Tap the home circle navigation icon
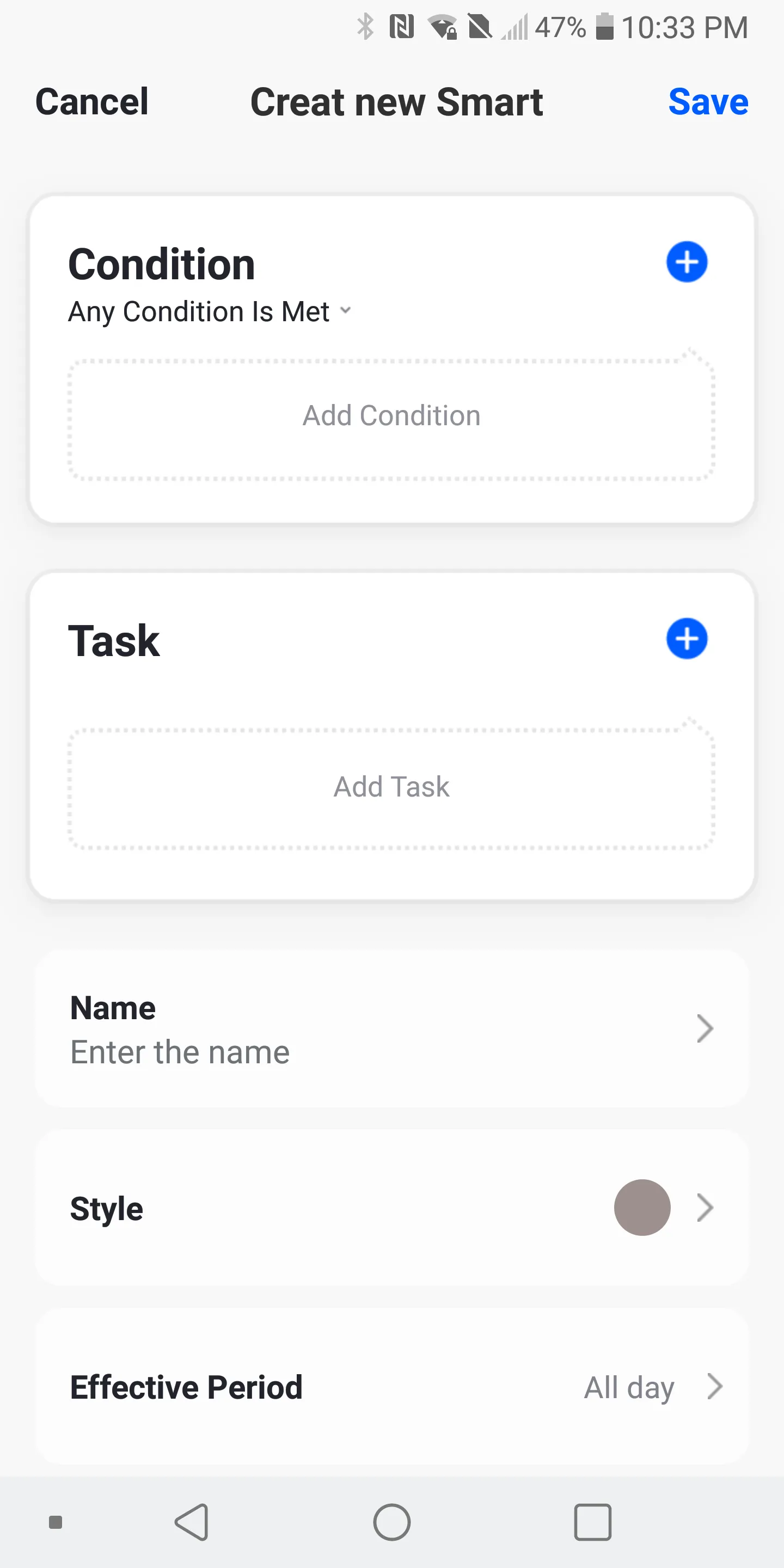 (x=392, y=1523)
